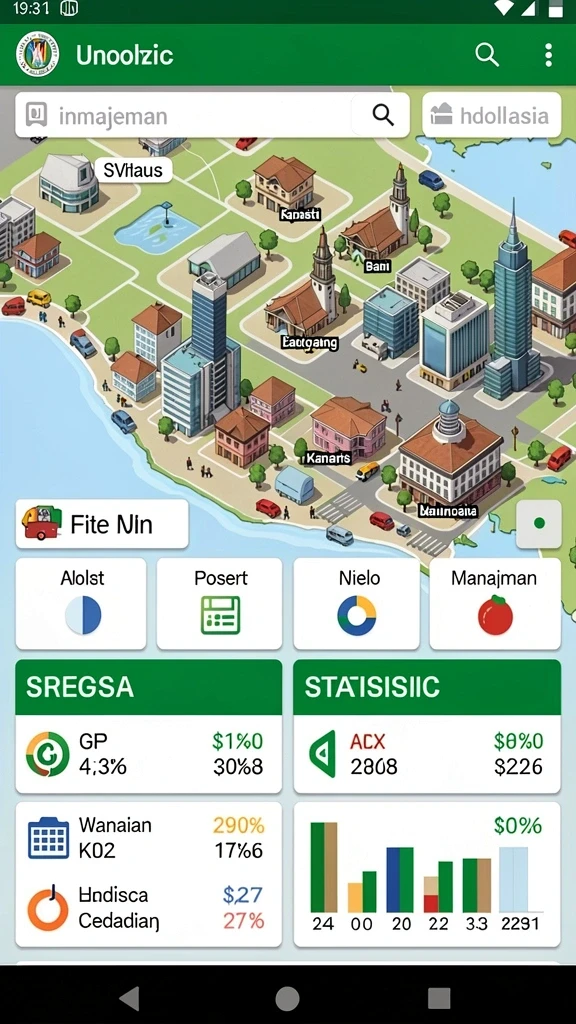Open the Hndisca Cedadian row
The image size is (576, 1024).
pyautogui.click(x=149, y=908)
